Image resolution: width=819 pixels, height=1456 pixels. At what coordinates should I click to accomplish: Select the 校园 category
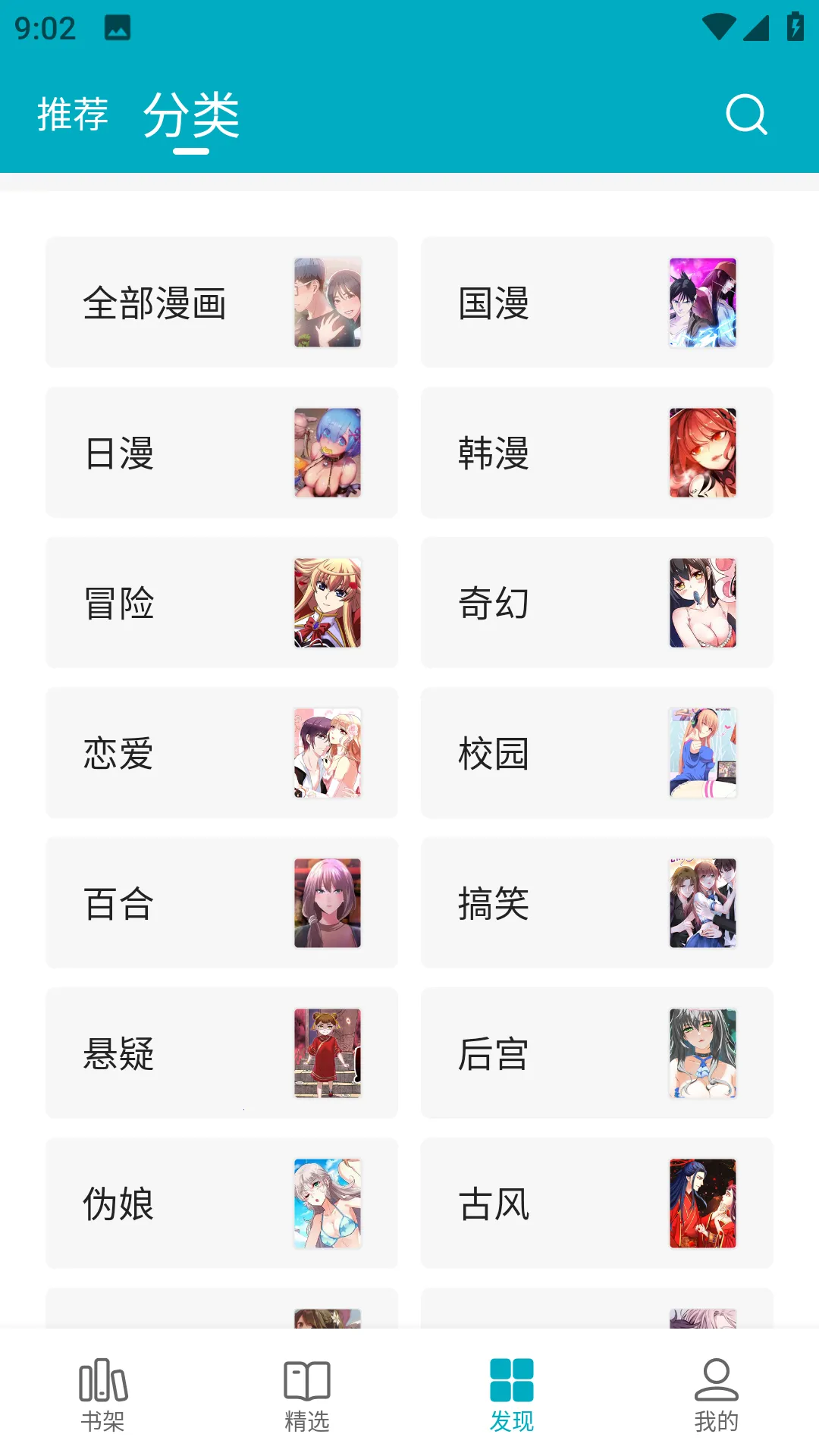pos(597,753)
